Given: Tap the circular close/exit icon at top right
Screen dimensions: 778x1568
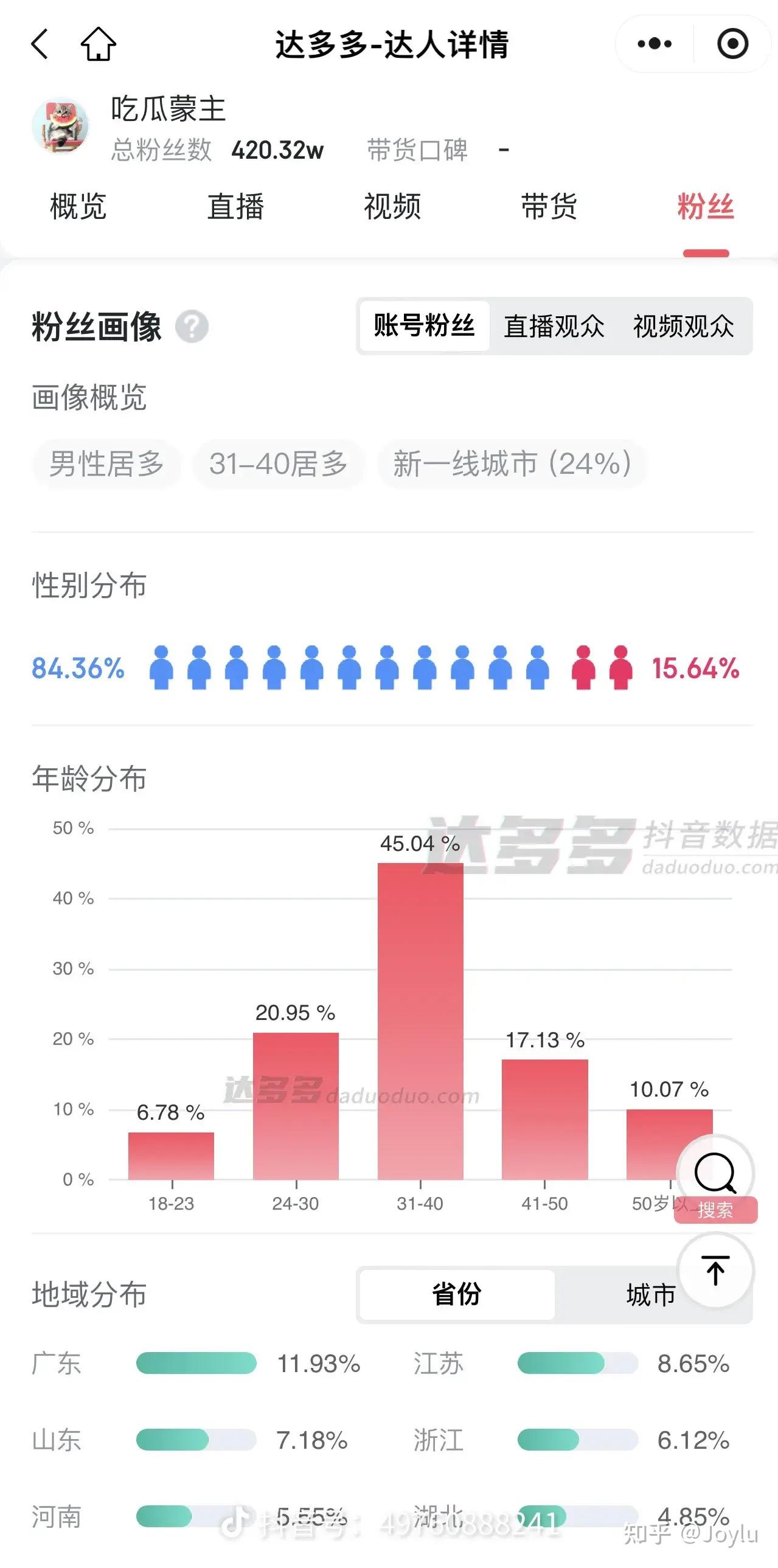Looking at the screenshot, I should tap(732, 44).
